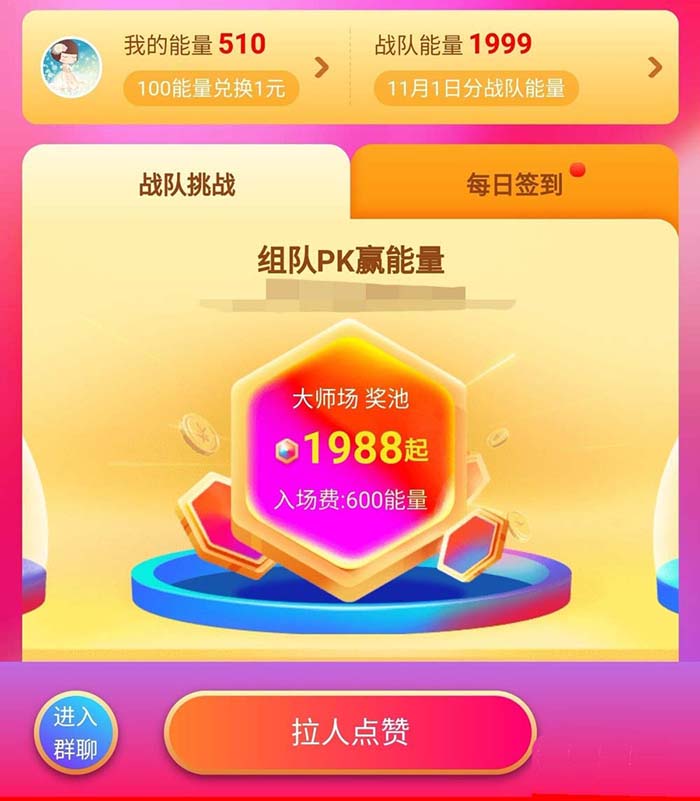This screenshot has width=700, height=801.
Task: Tap the 100能量兑换1元 exchange chip
Action: point(211,88)
